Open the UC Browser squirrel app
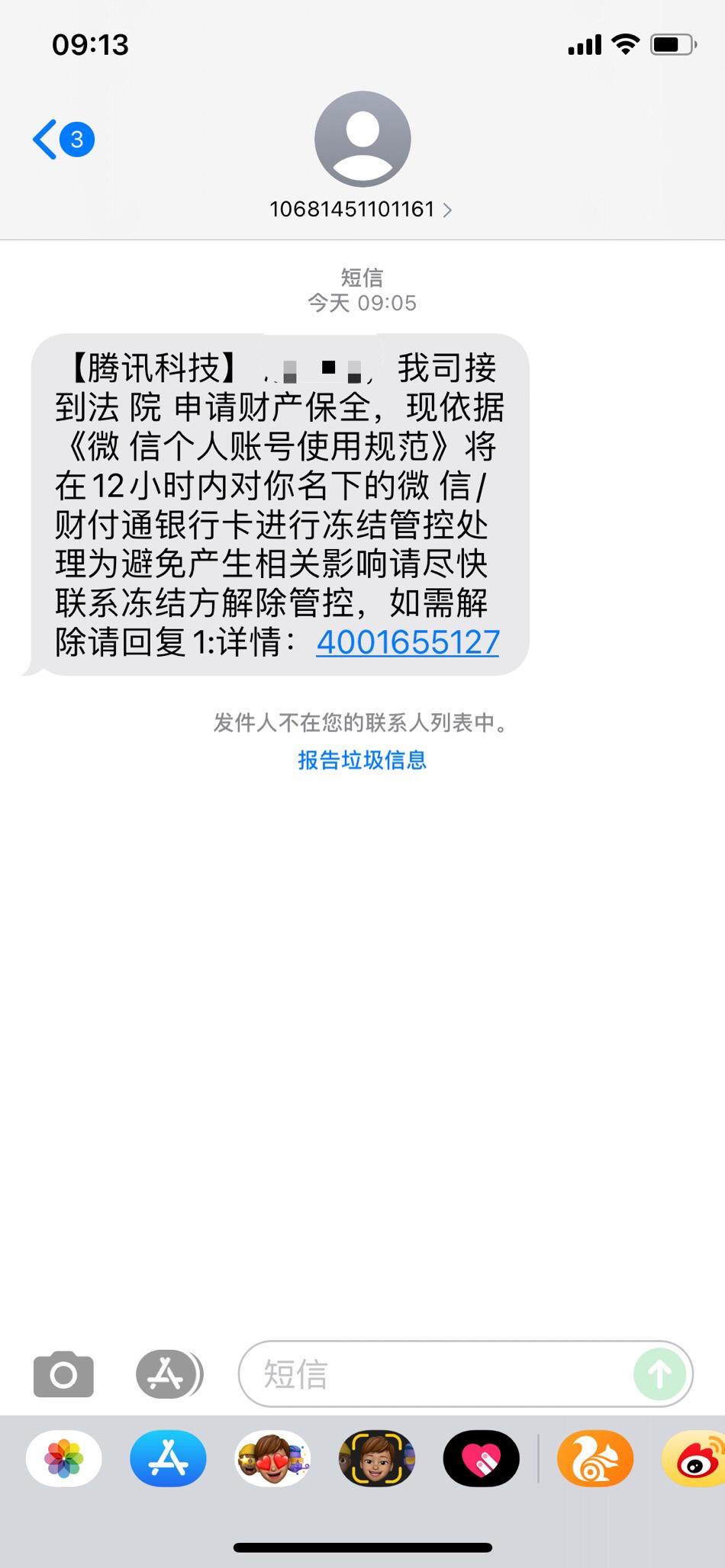This screenshot has width=725, height=1568. pyautogui.click(x=595, y=1459)
